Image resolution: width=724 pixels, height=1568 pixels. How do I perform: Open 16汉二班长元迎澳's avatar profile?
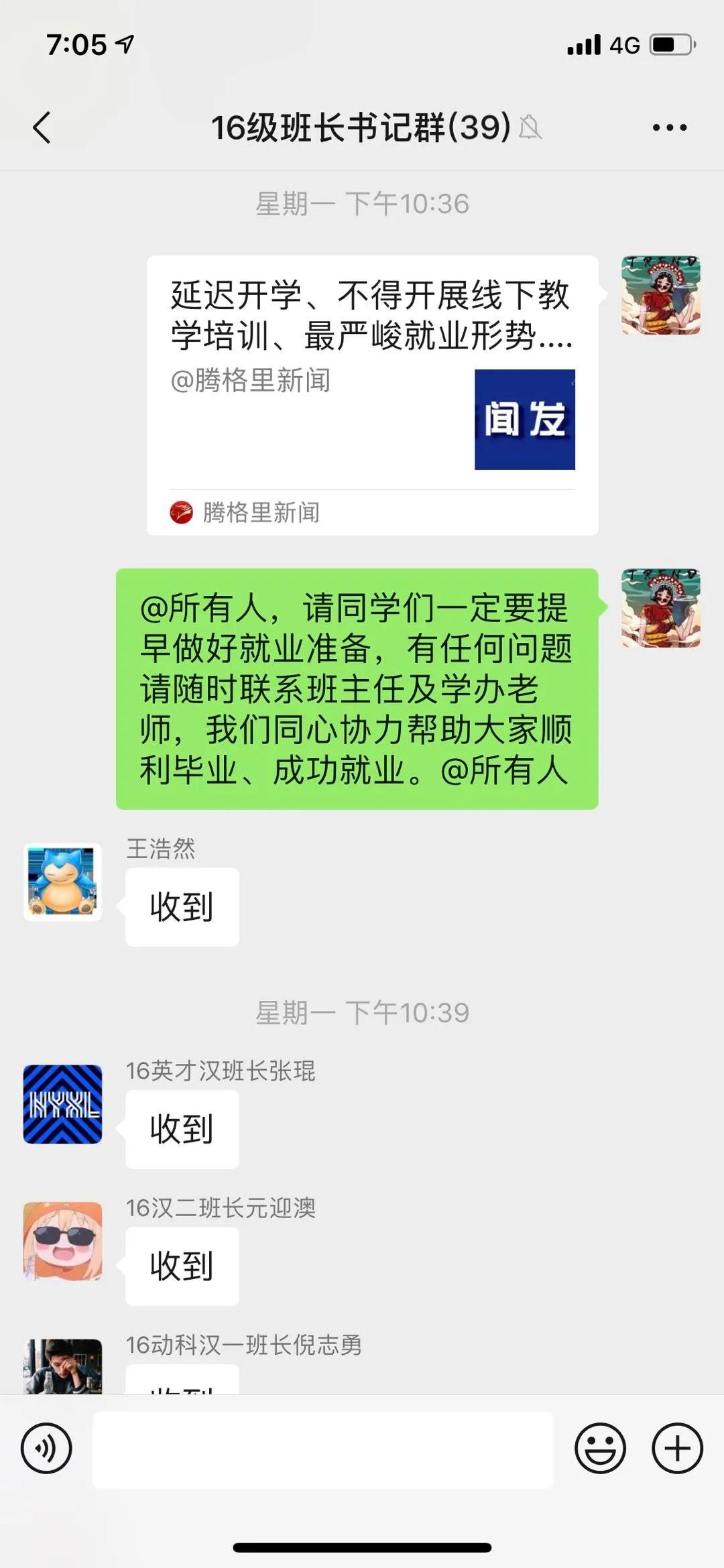(x=63, y=1241)
